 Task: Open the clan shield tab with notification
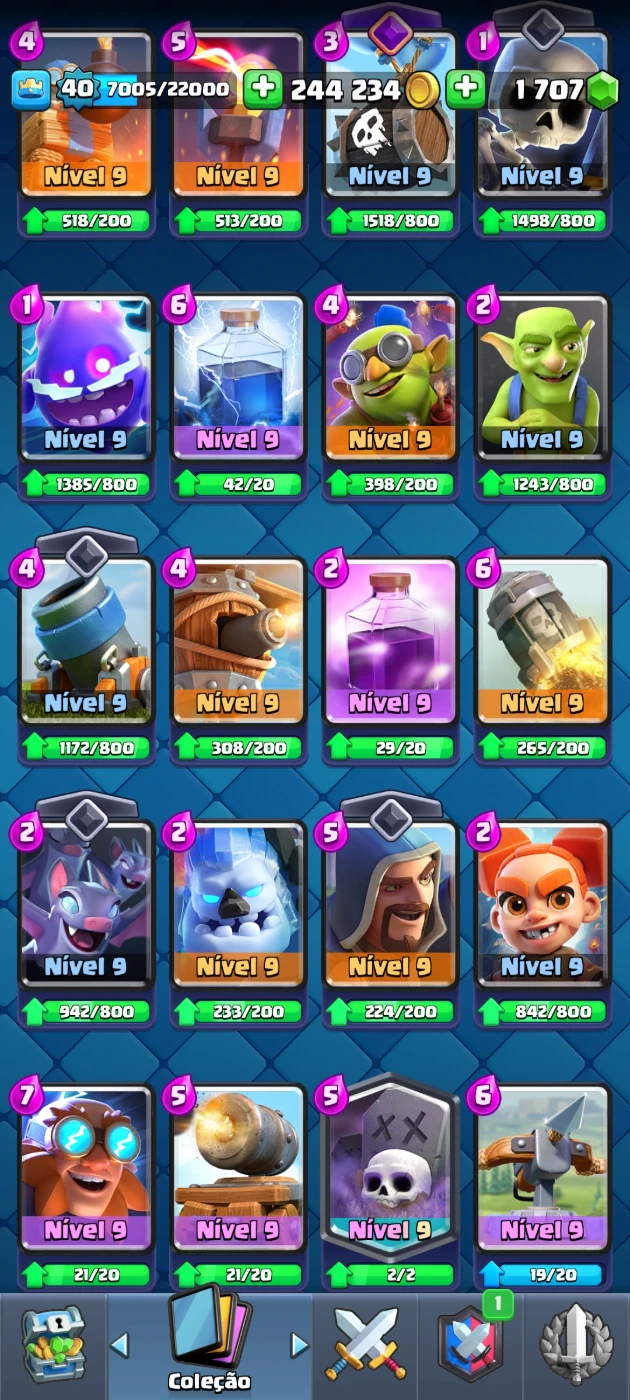(x=471, y=1345)
